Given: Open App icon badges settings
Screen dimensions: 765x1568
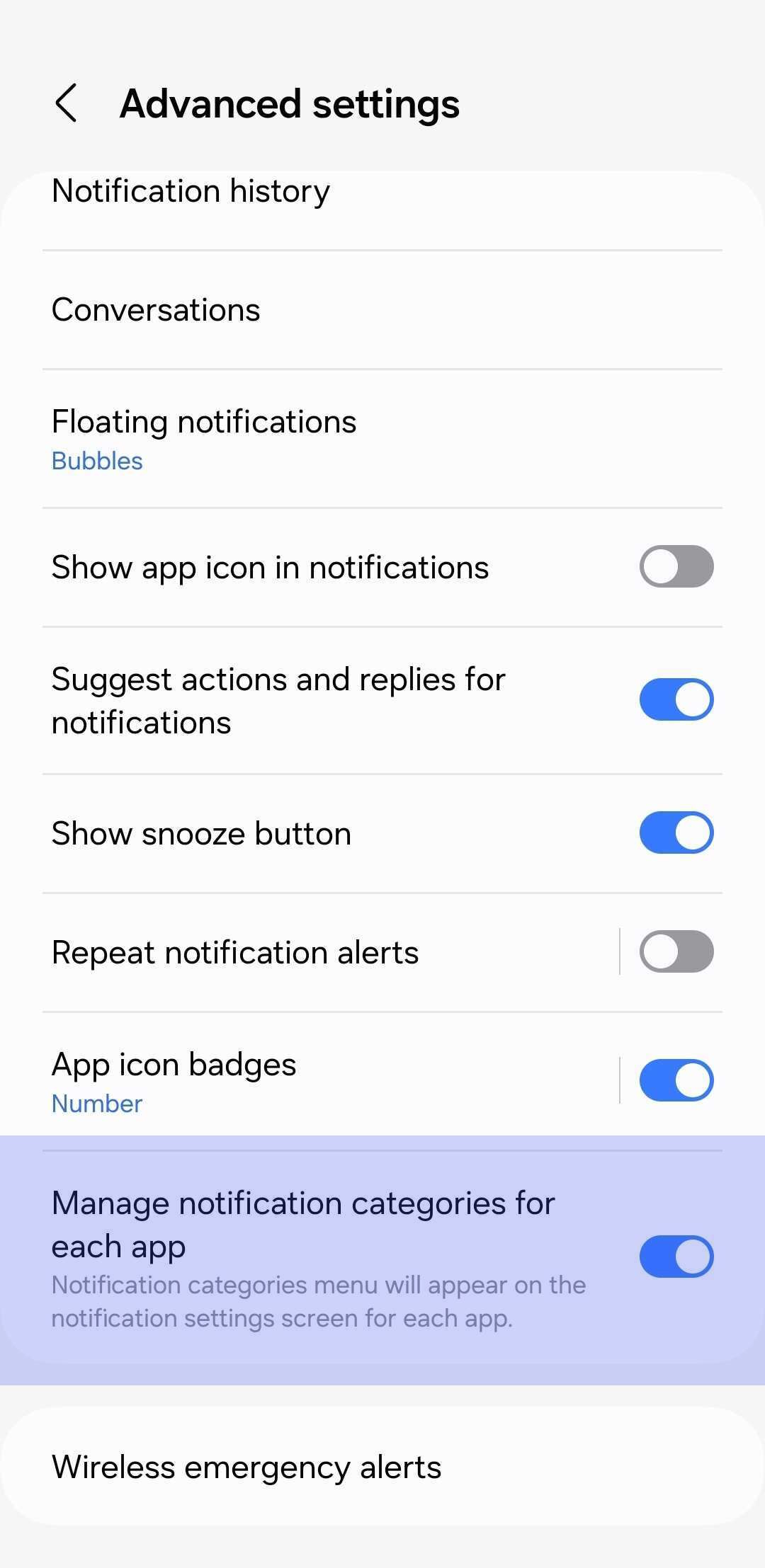Looking at the screenshot, I should pos(174,1080).
